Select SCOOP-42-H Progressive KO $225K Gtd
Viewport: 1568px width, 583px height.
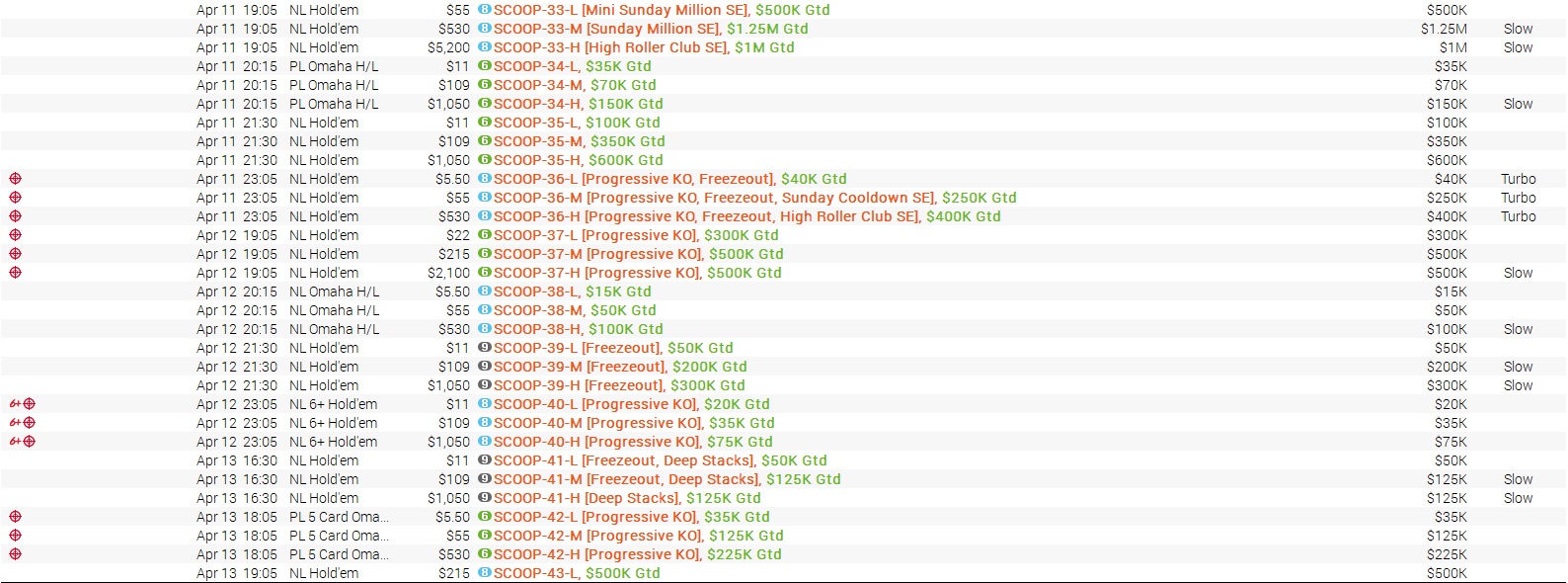(637, 554)
